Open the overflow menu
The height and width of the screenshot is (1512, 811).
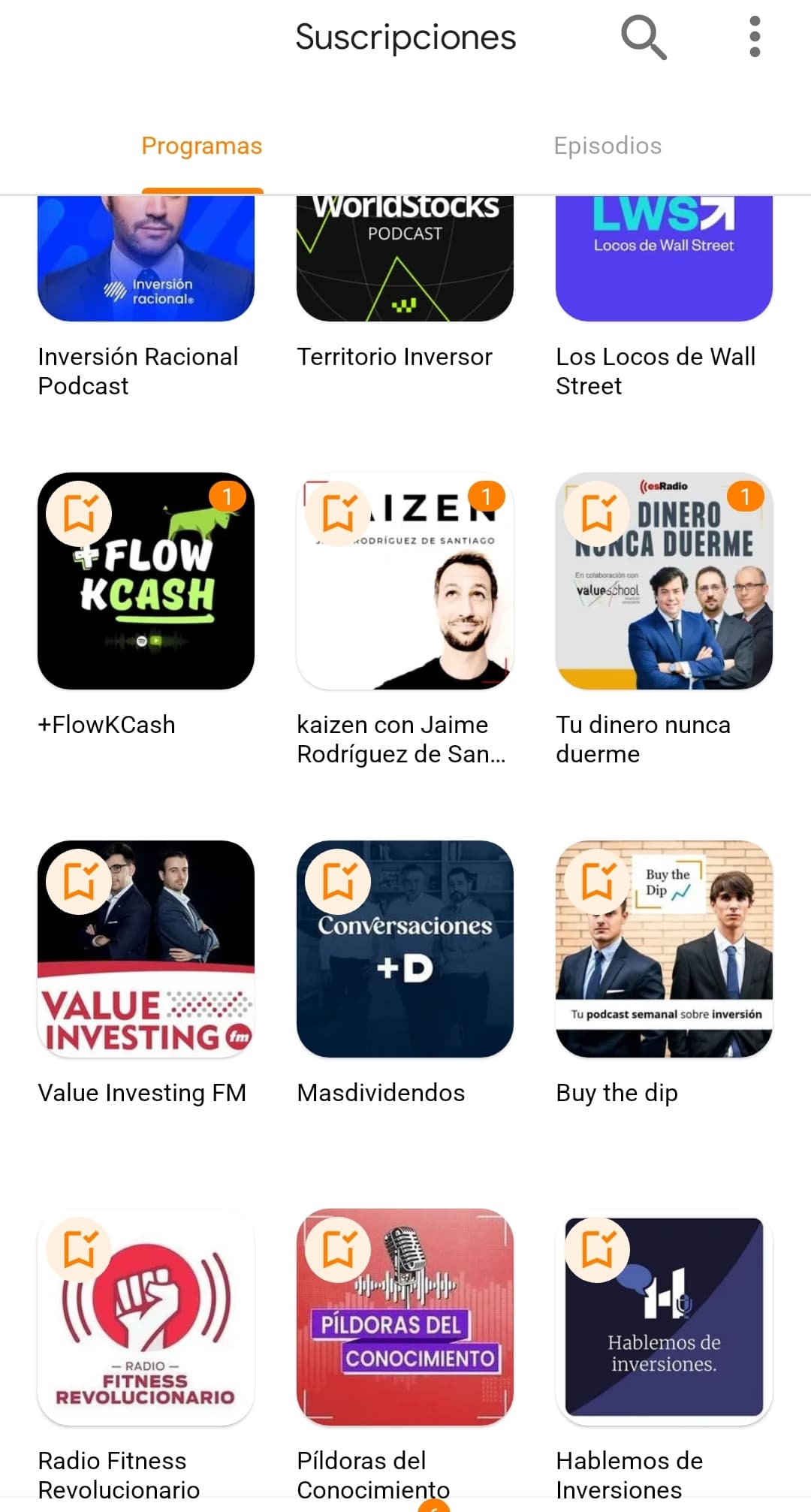click(x=755, y=38)
